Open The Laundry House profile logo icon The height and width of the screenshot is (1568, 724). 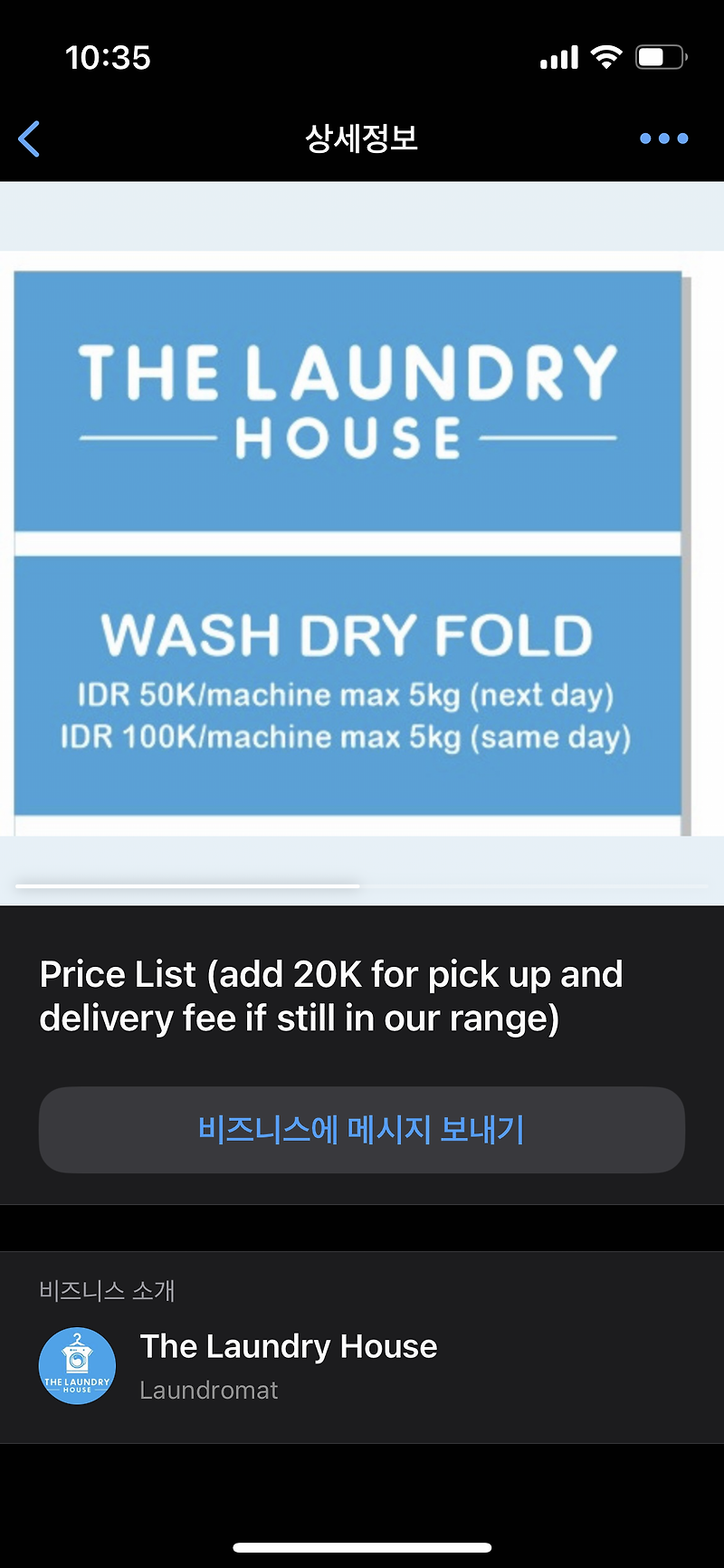(x=77, y=1365)
